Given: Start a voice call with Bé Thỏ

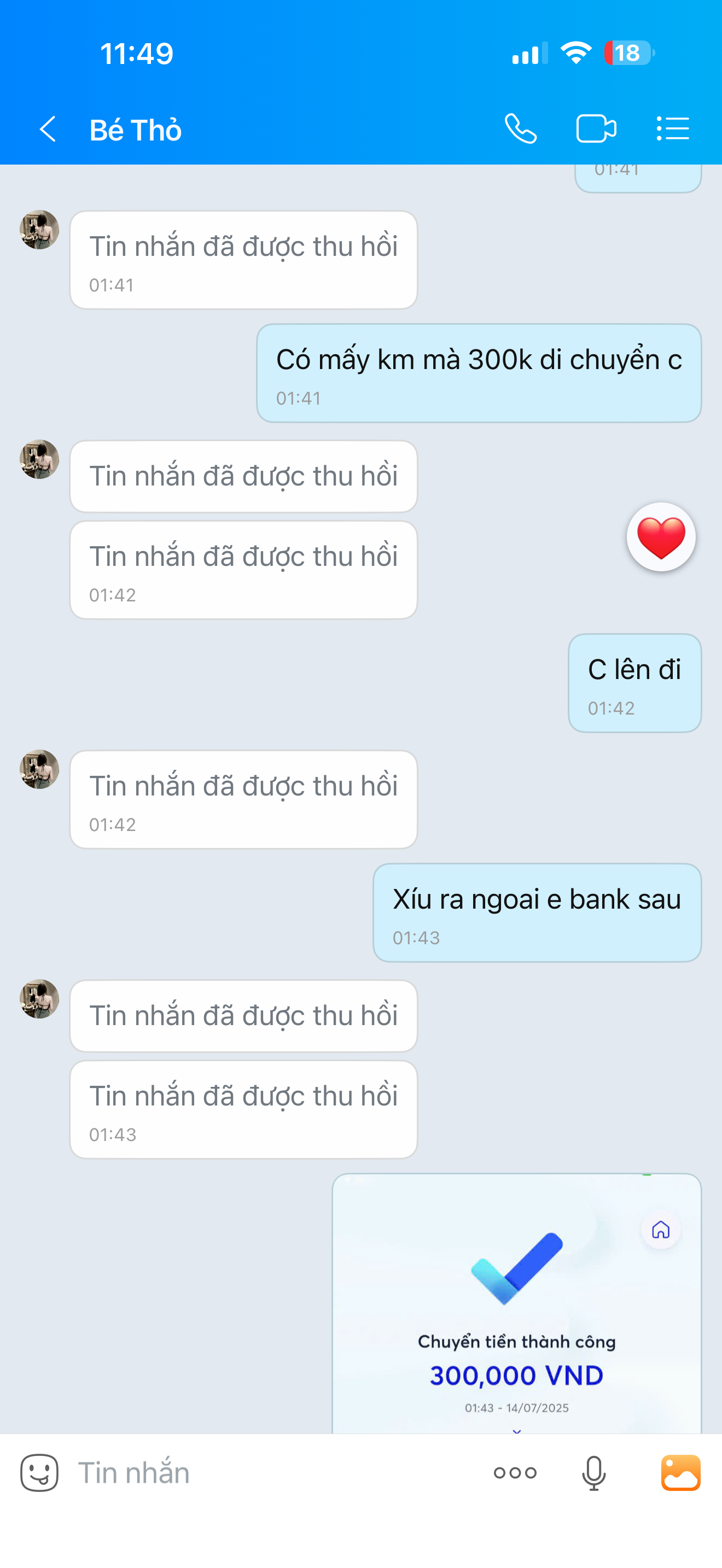Looking at the screenshot, I should point(521,129).
